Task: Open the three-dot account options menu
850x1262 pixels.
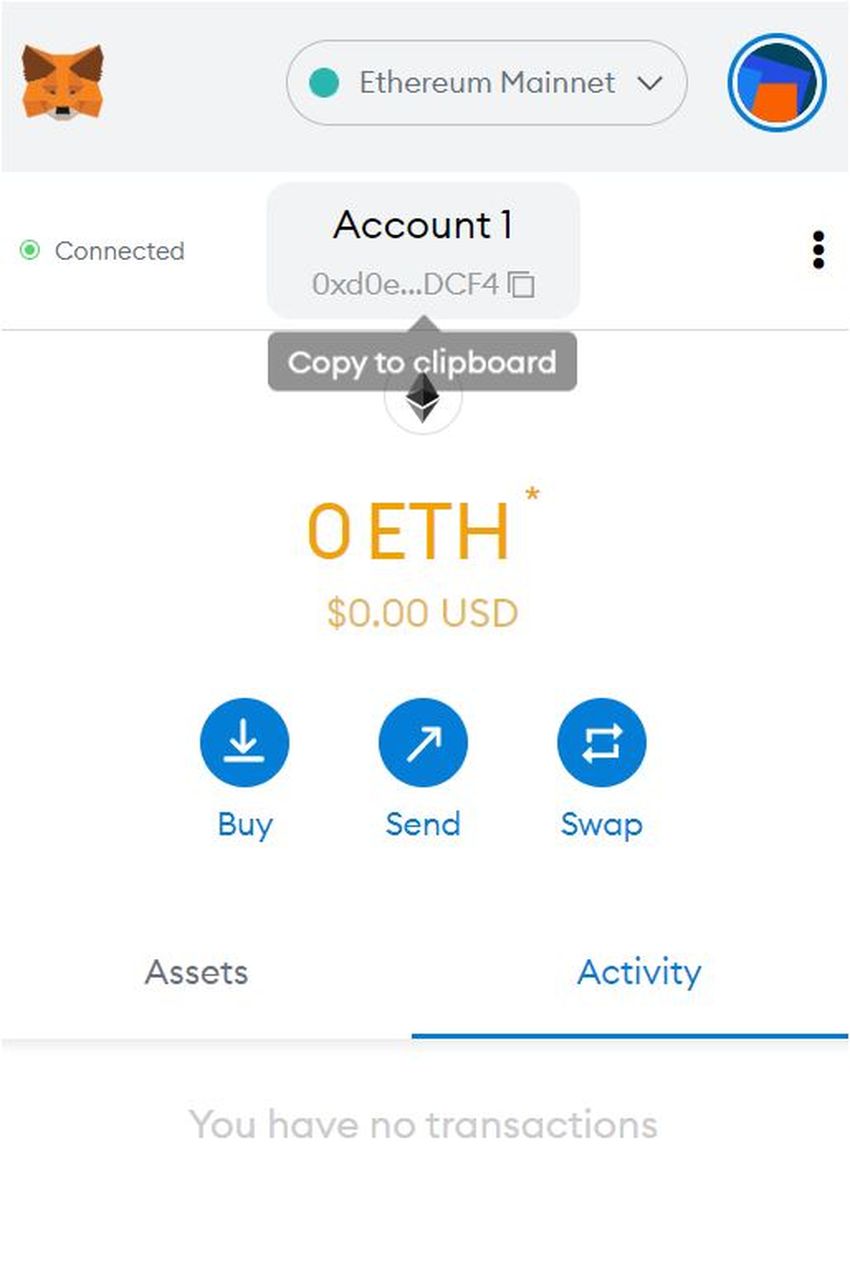Action: coord(818,250)
